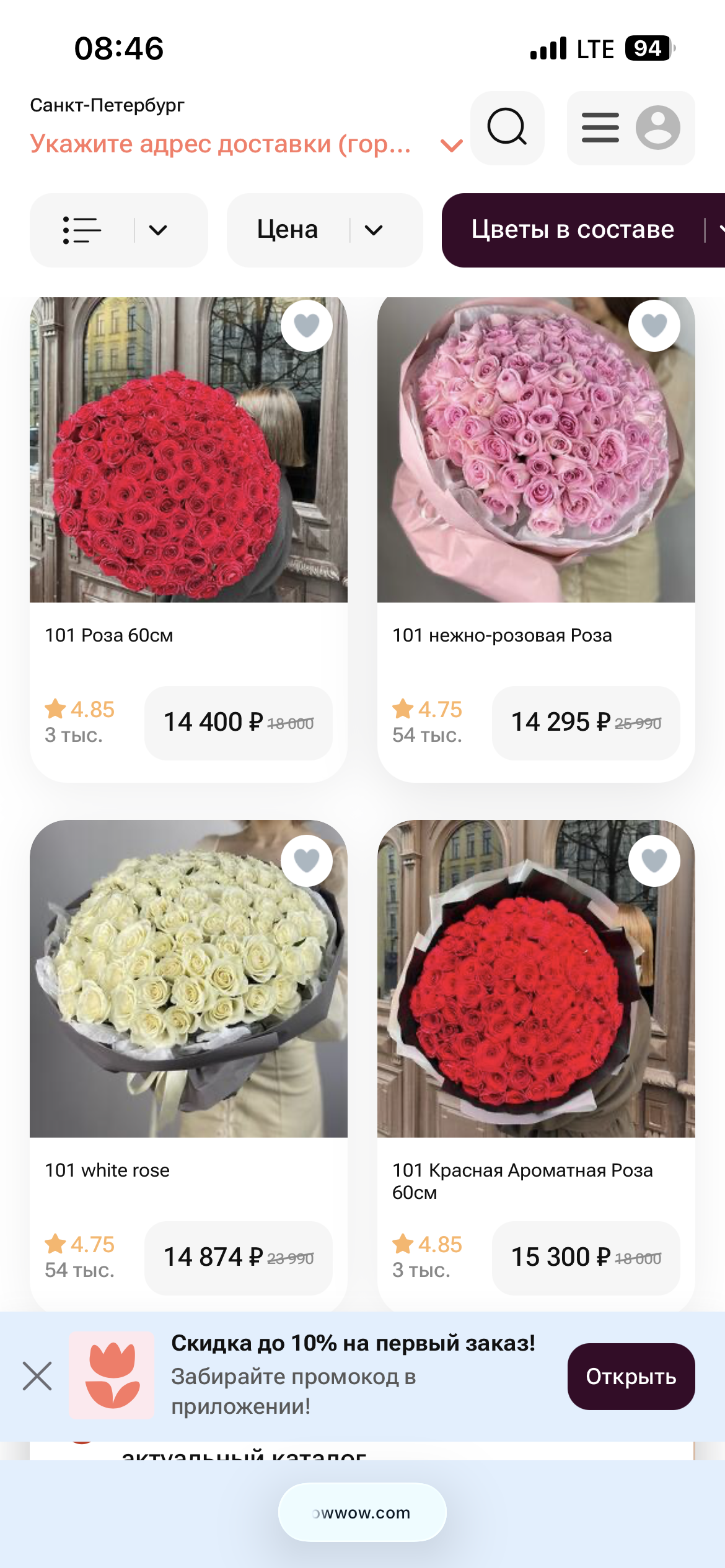Expand the delivery address selector
Screen dimensions: 725x1568
click(x=247, y=144)
